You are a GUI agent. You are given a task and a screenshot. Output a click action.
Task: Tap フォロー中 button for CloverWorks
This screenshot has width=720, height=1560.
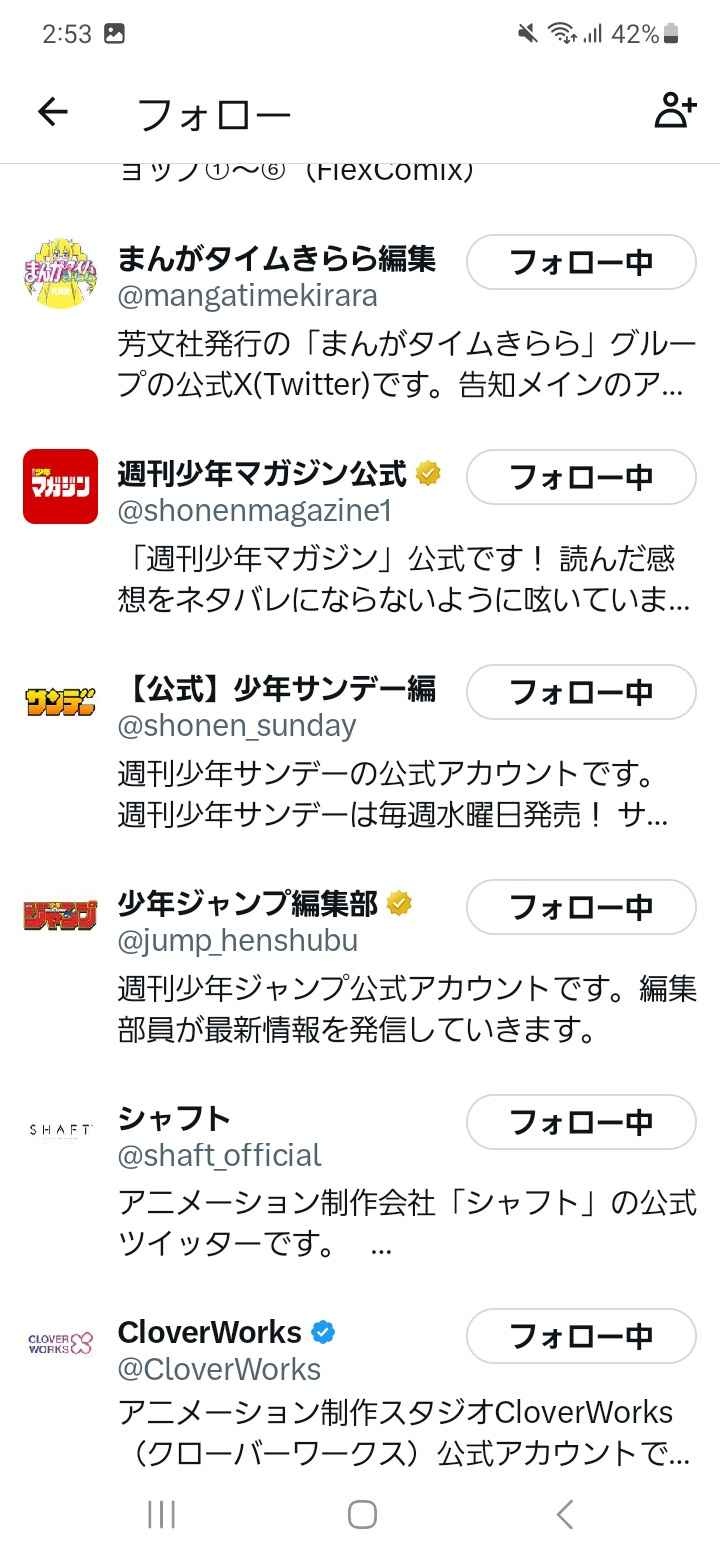(x=581, y=1336)
